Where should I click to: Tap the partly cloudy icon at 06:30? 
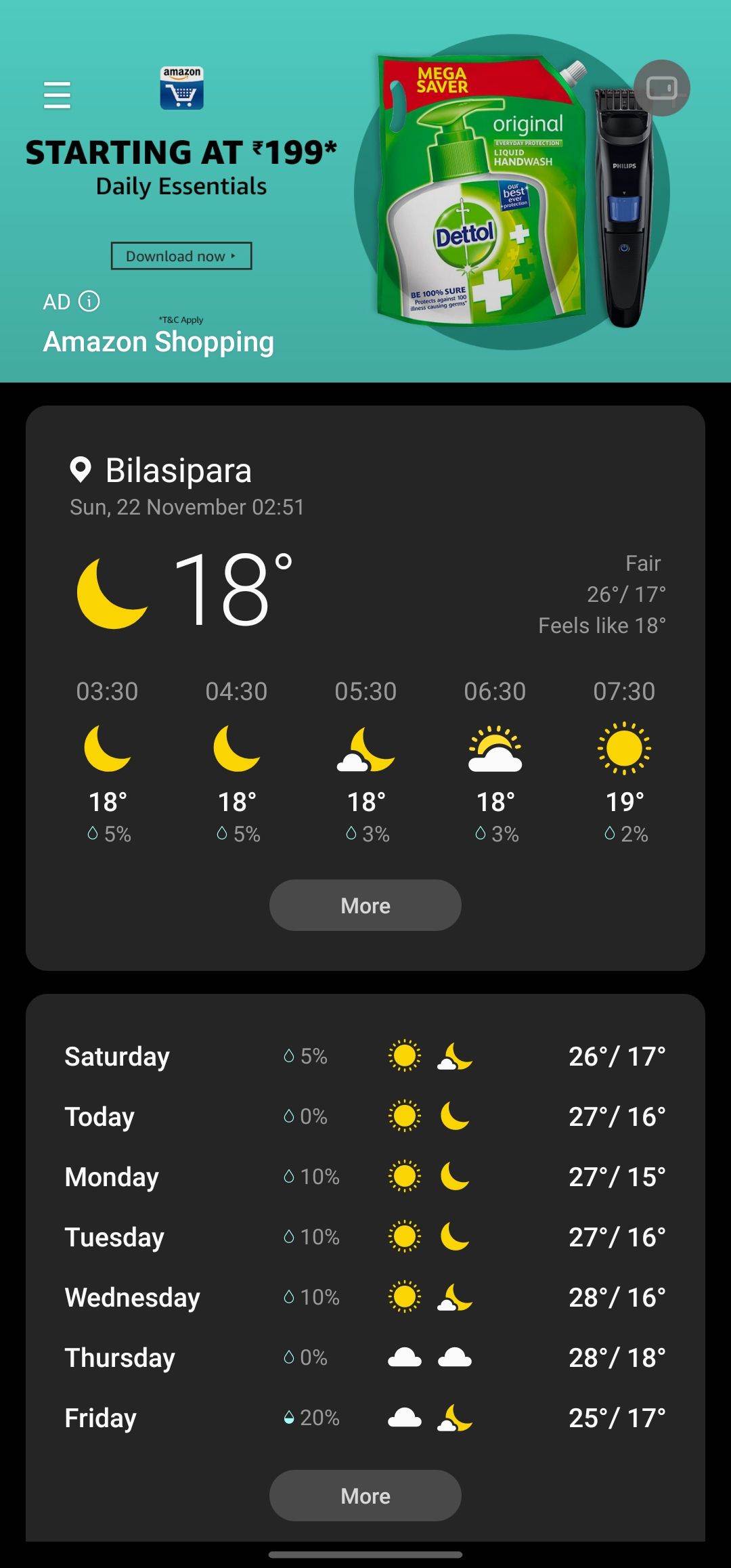pyautogui.click(x=495, y=753)
